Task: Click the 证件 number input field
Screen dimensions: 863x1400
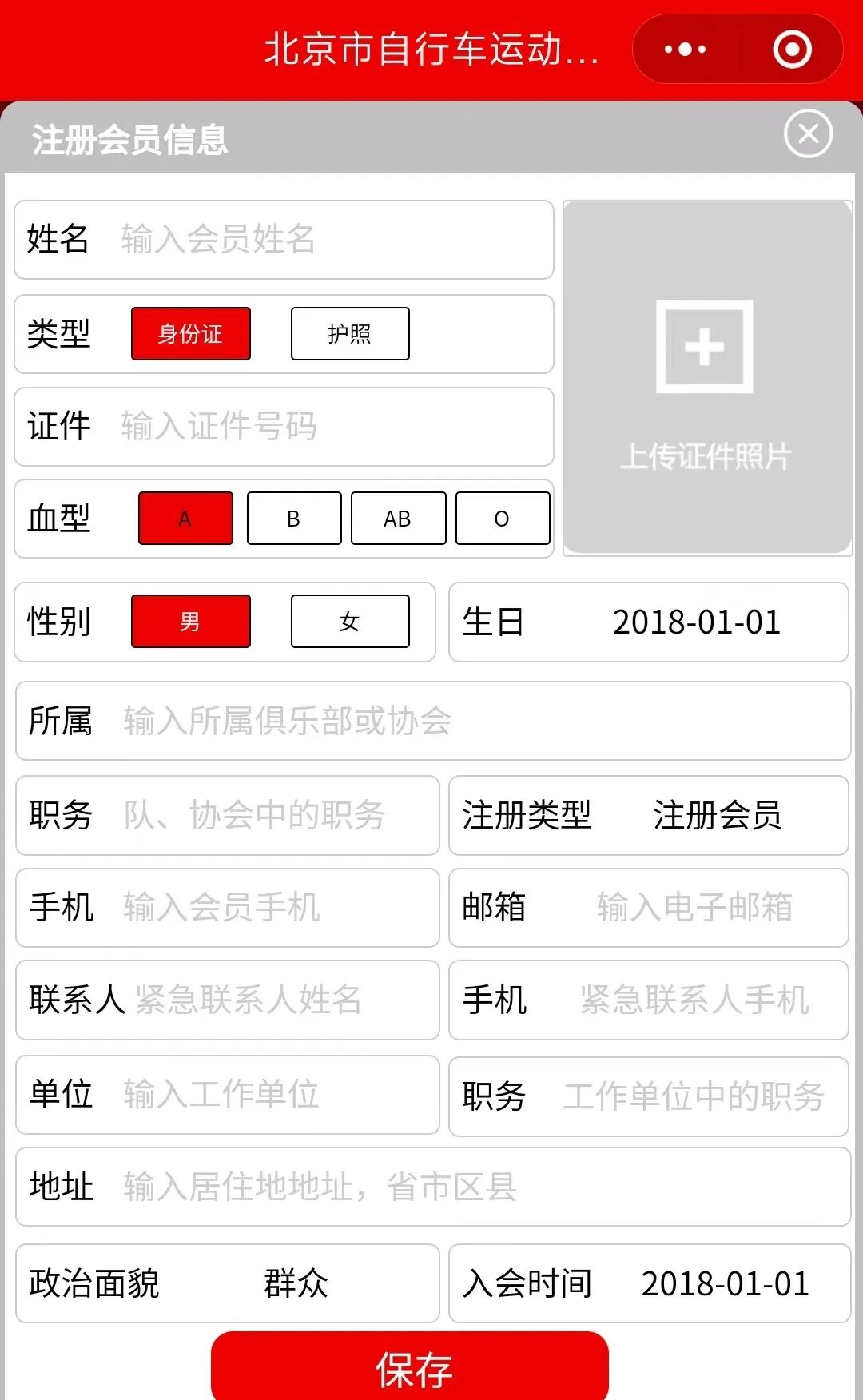Action: (320, 427)
